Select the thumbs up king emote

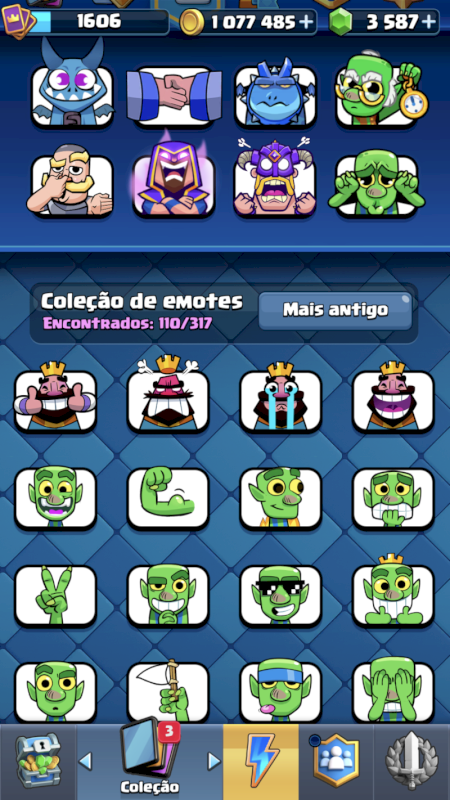[x=55, y=398]
